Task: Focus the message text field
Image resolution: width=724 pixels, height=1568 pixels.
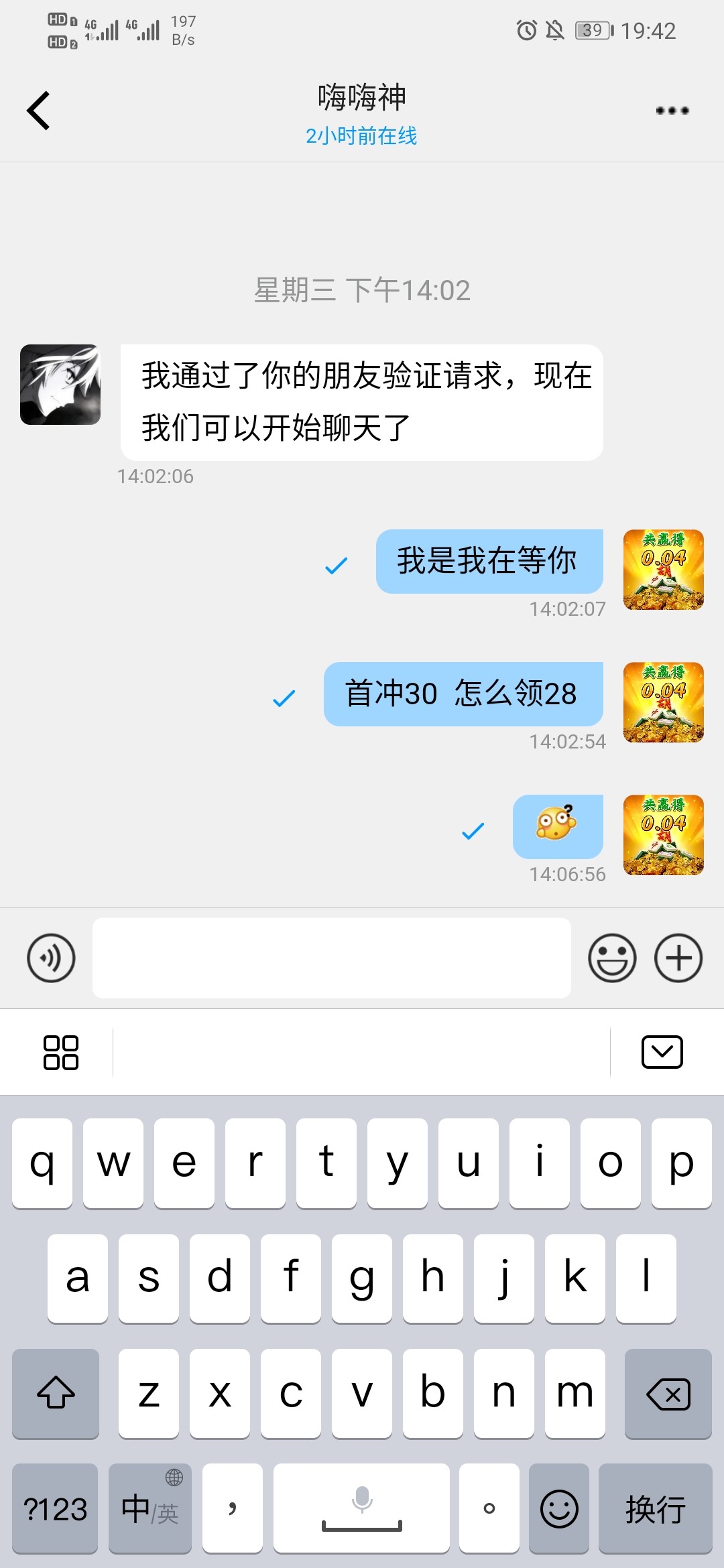Action: click(331, 958)
